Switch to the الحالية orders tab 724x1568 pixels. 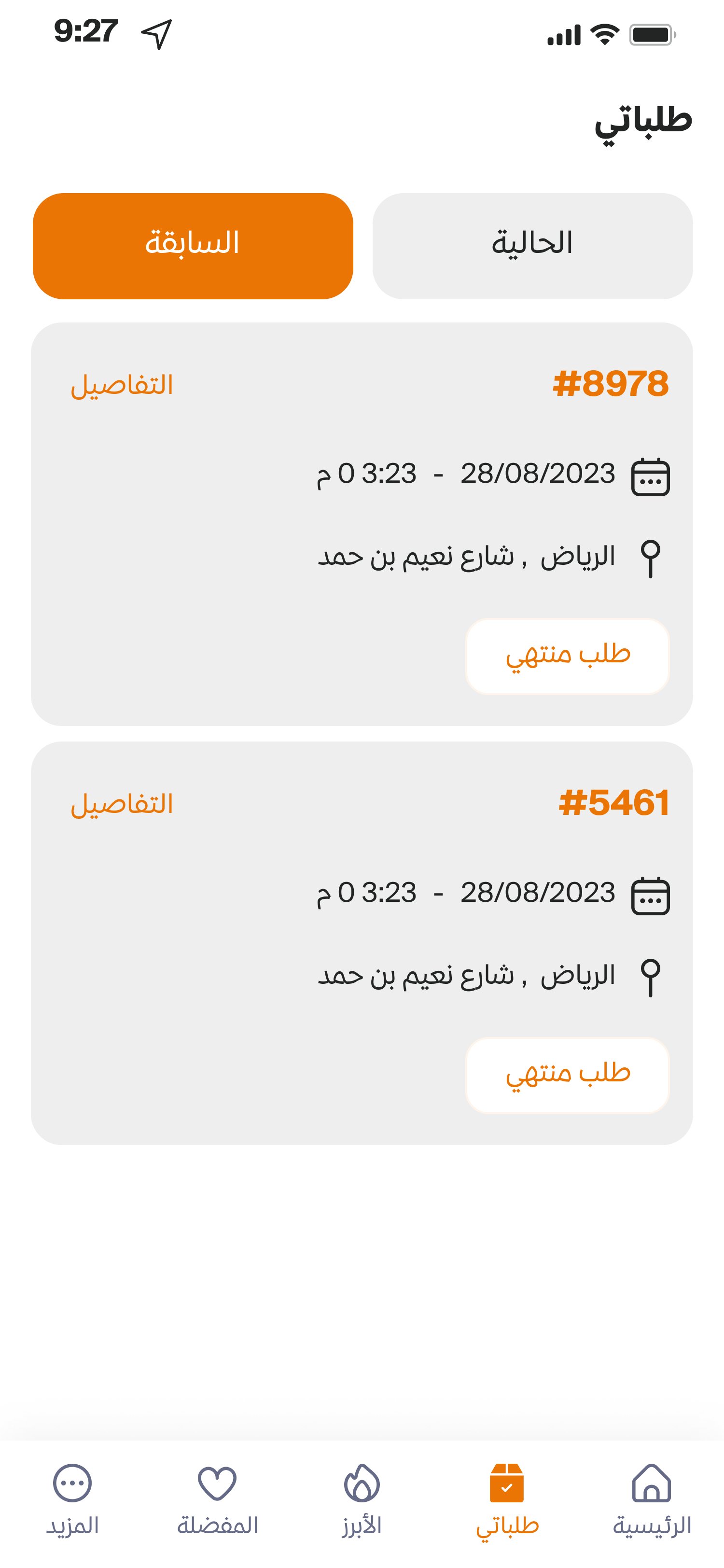coord(532,246)
